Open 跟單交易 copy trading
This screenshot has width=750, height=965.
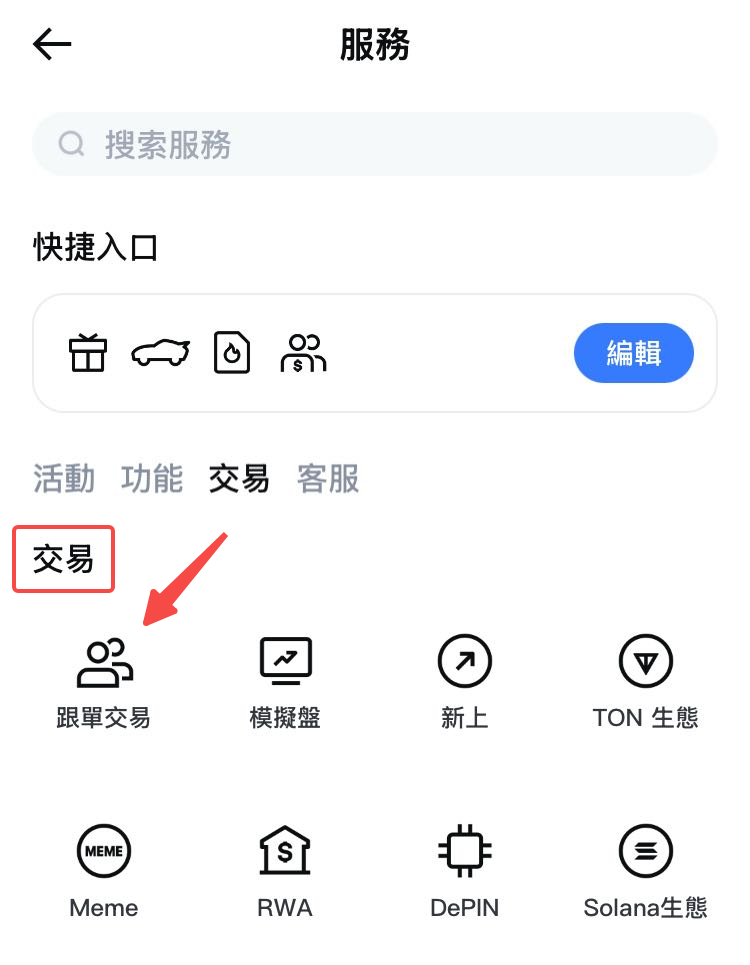pos(104,680)
